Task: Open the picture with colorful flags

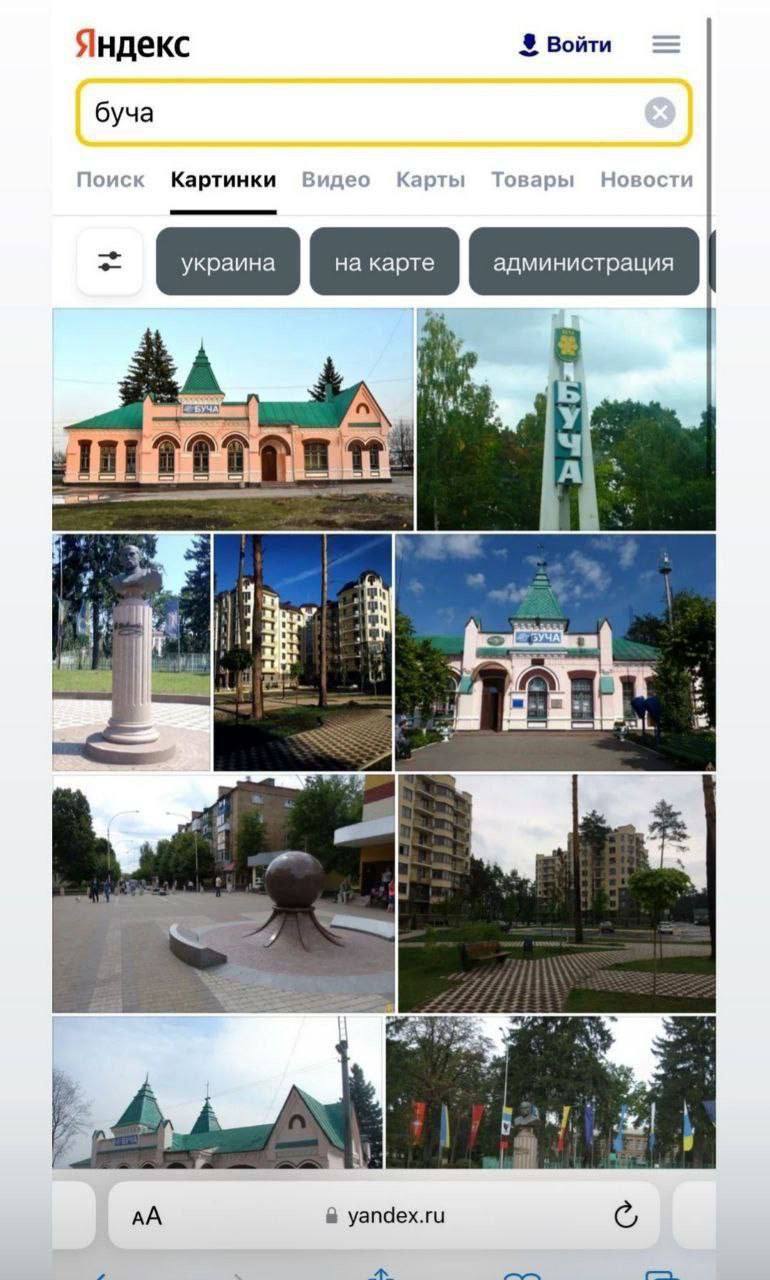Action: click(x=550, y=1092)
